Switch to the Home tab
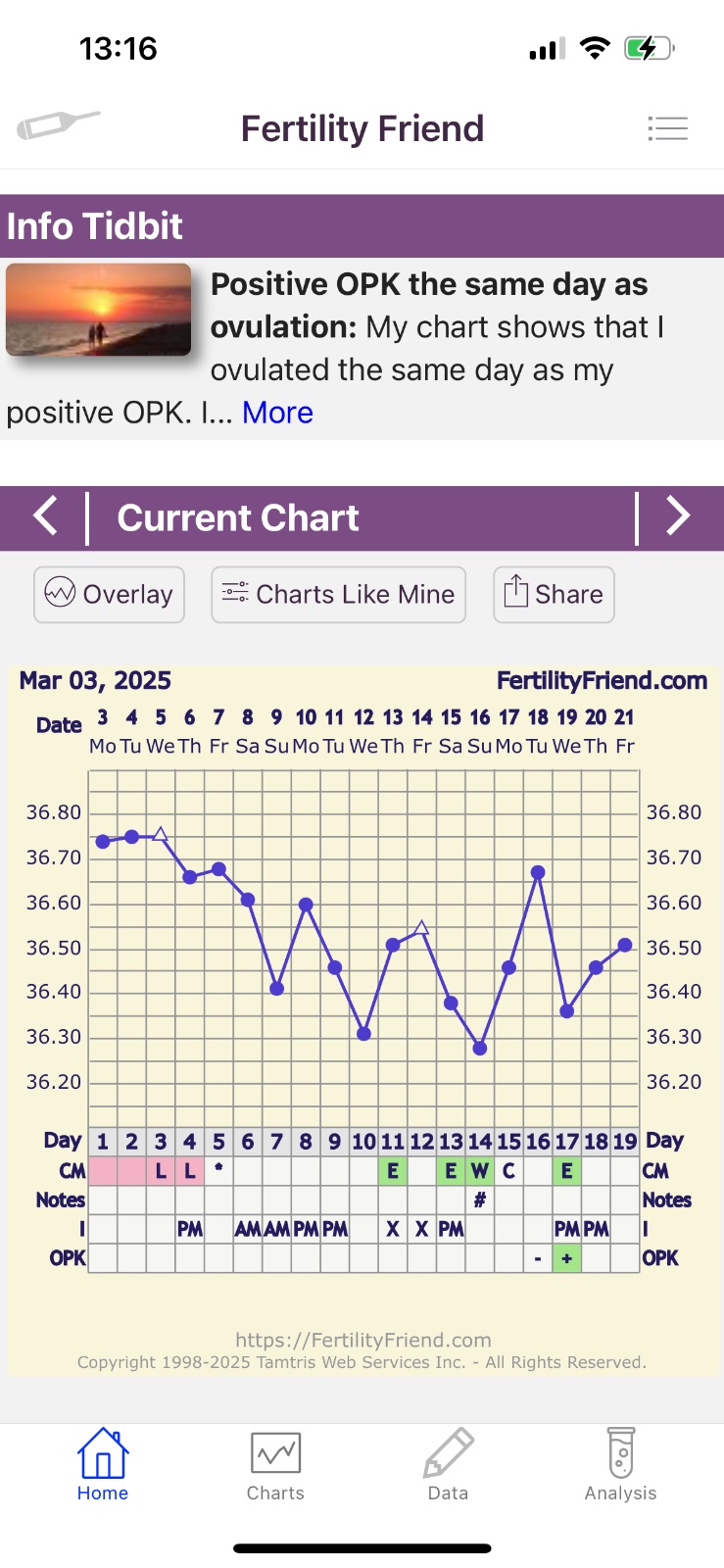This screenshot has width=724, height=1568. click(103, 1465)
